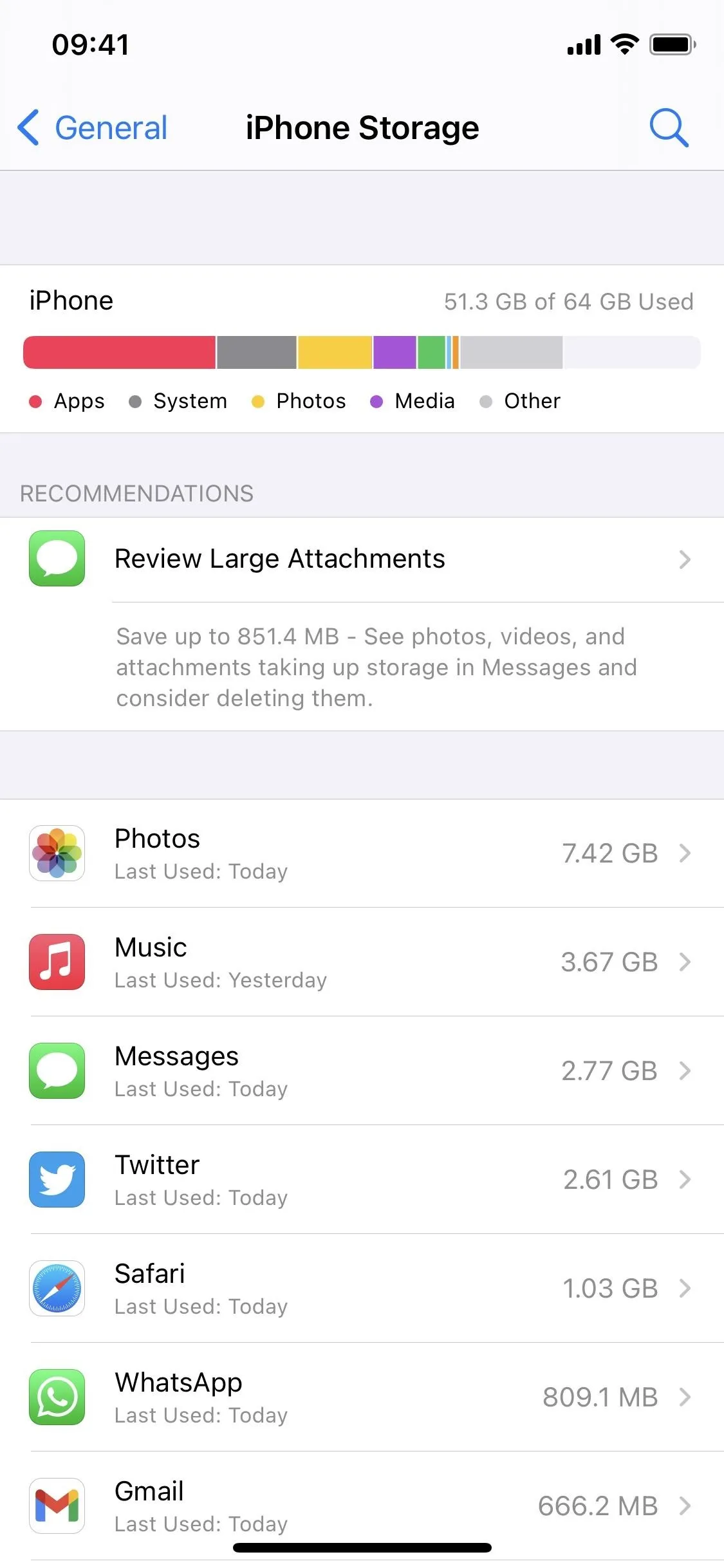The height and width of the screenshot is (1568, 724).
Task: Go back to General settings
Action: tap(92, 127)
